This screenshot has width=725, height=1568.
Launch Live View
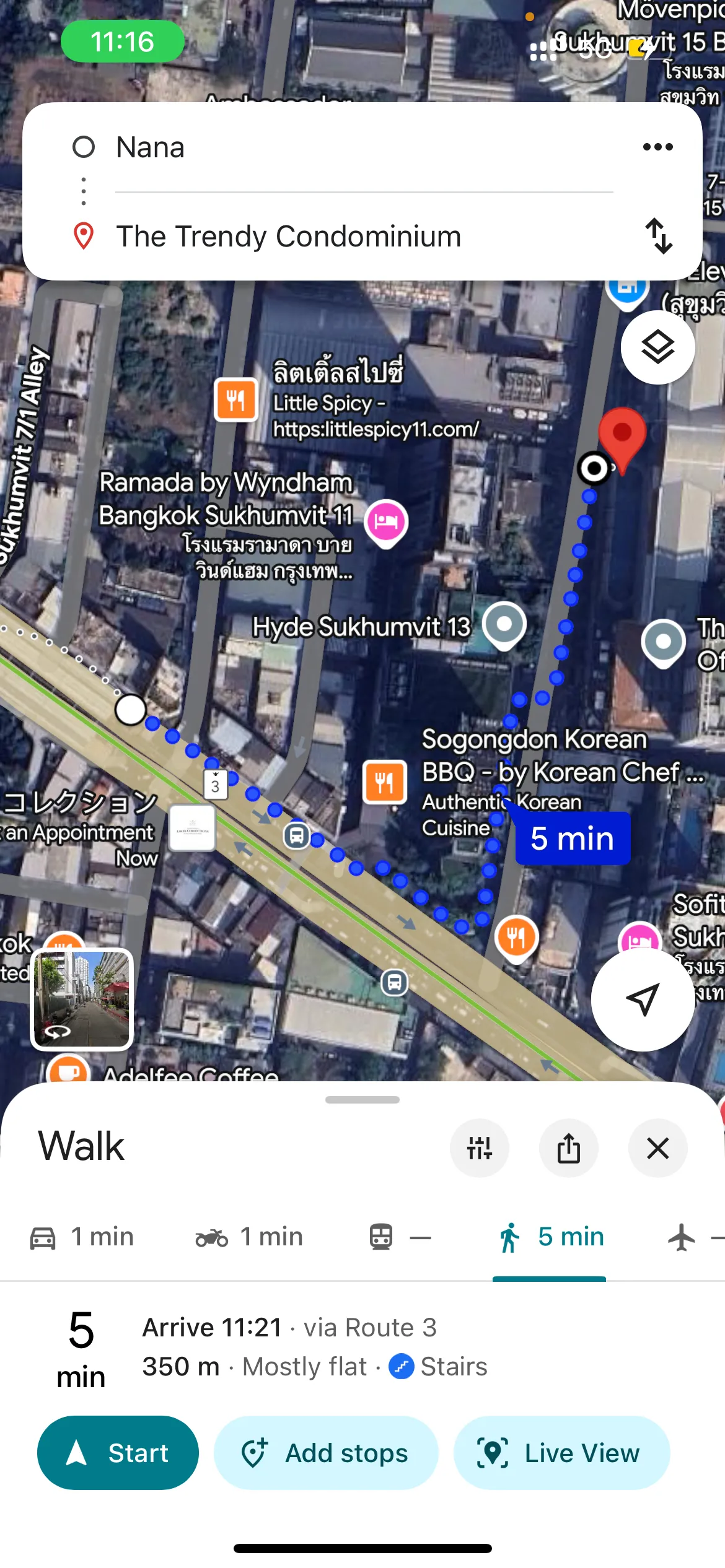[x=561, y=1453]
